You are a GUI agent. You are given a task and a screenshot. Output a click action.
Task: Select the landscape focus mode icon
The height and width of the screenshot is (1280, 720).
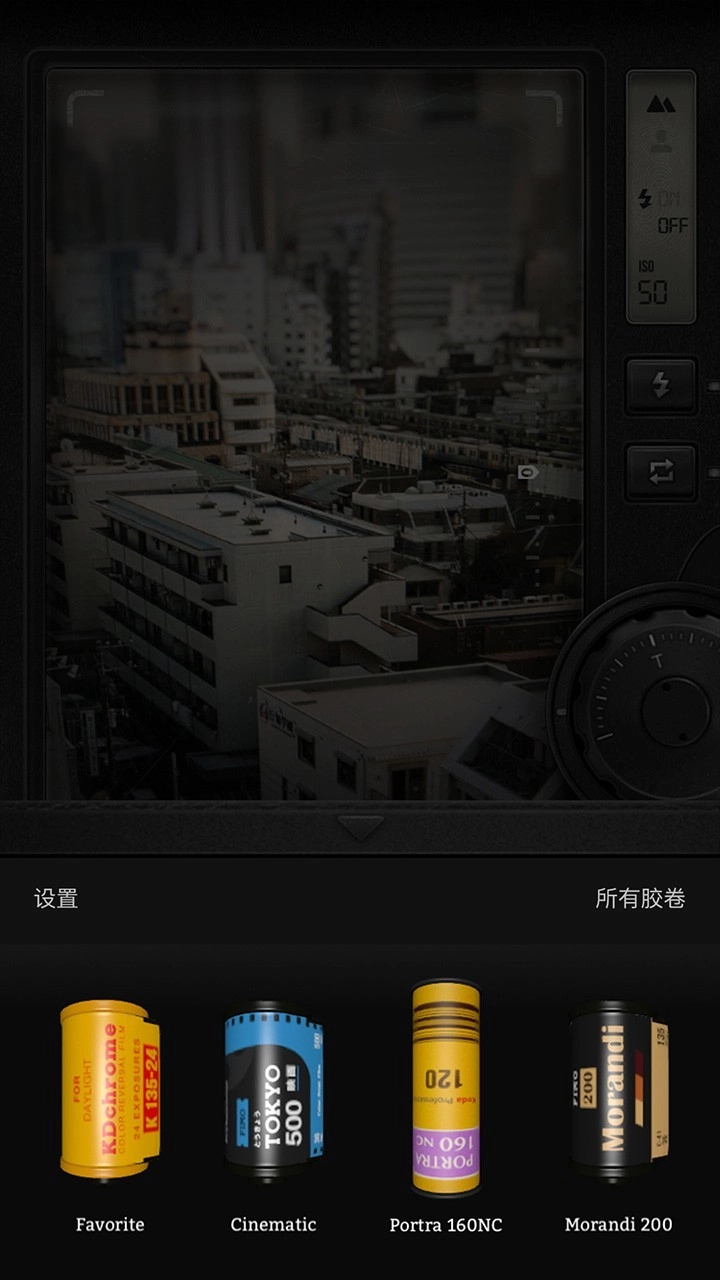(660, 101)
